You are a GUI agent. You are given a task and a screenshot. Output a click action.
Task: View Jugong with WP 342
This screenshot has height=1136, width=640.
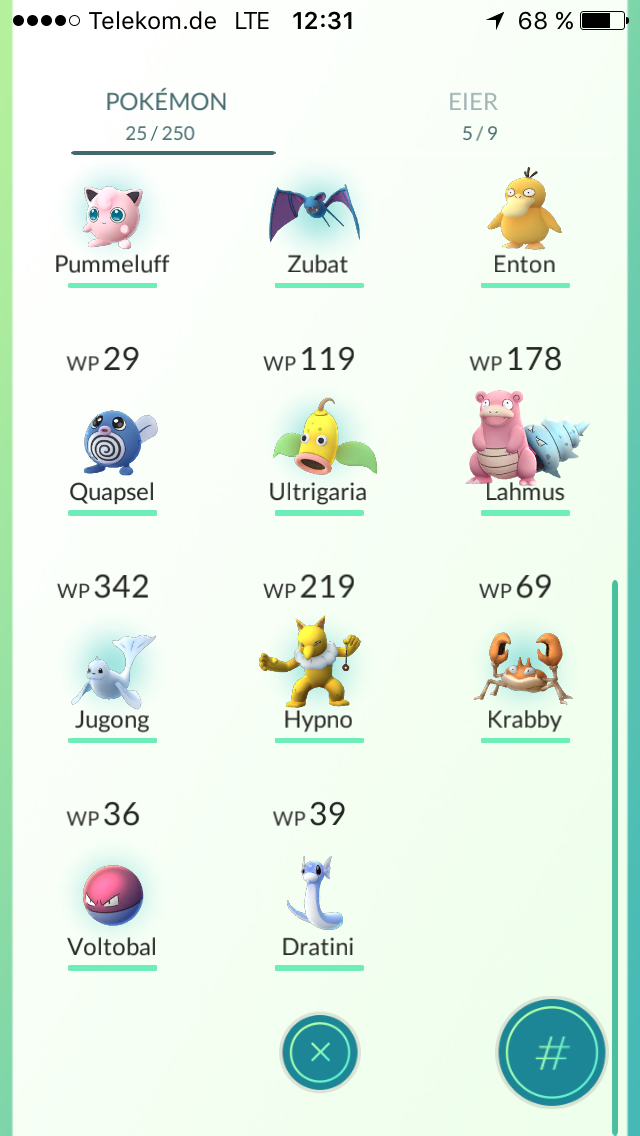coord(112,658)
